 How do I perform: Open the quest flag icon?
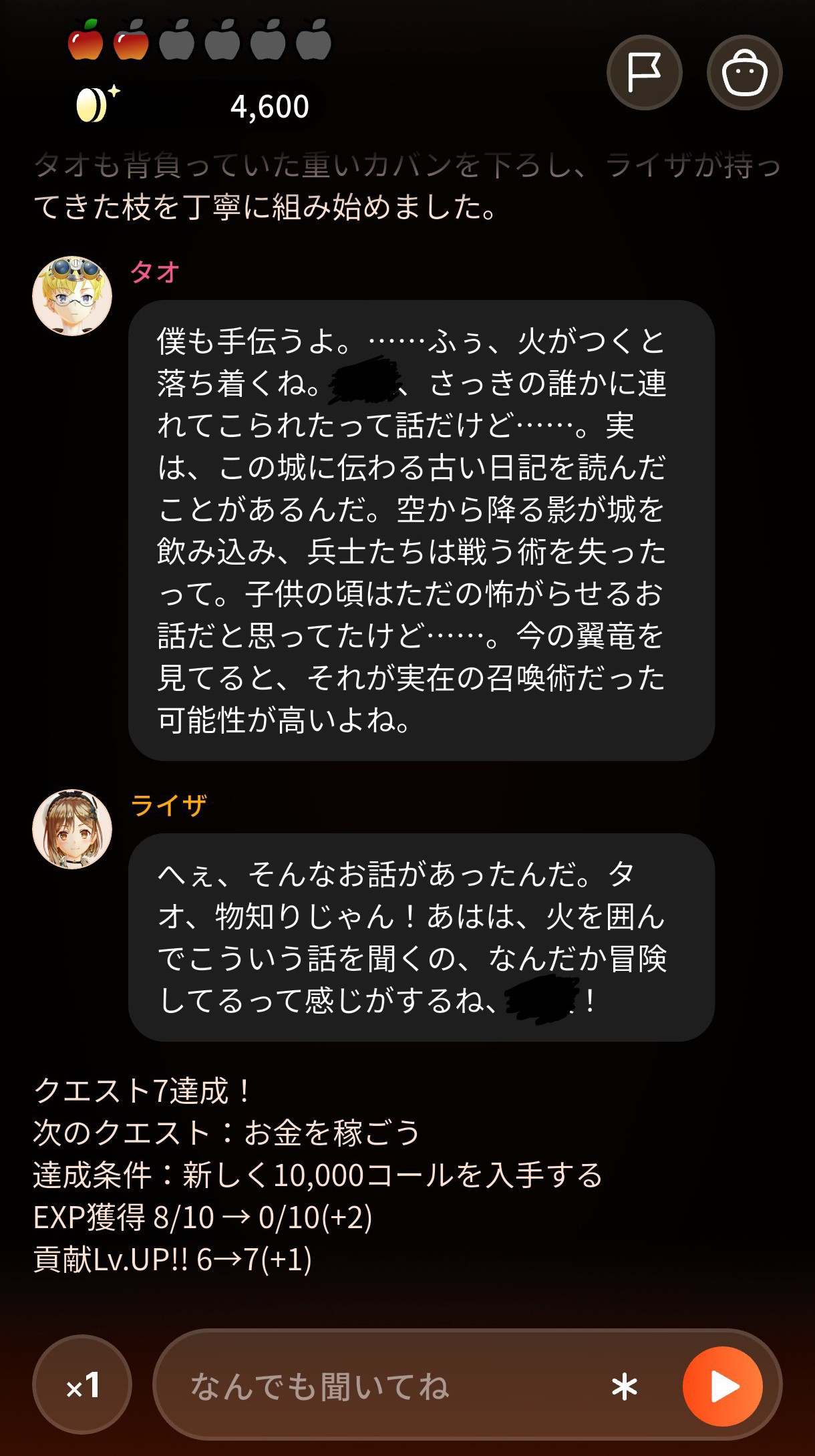pyautogui.click(x=644, y=72)
